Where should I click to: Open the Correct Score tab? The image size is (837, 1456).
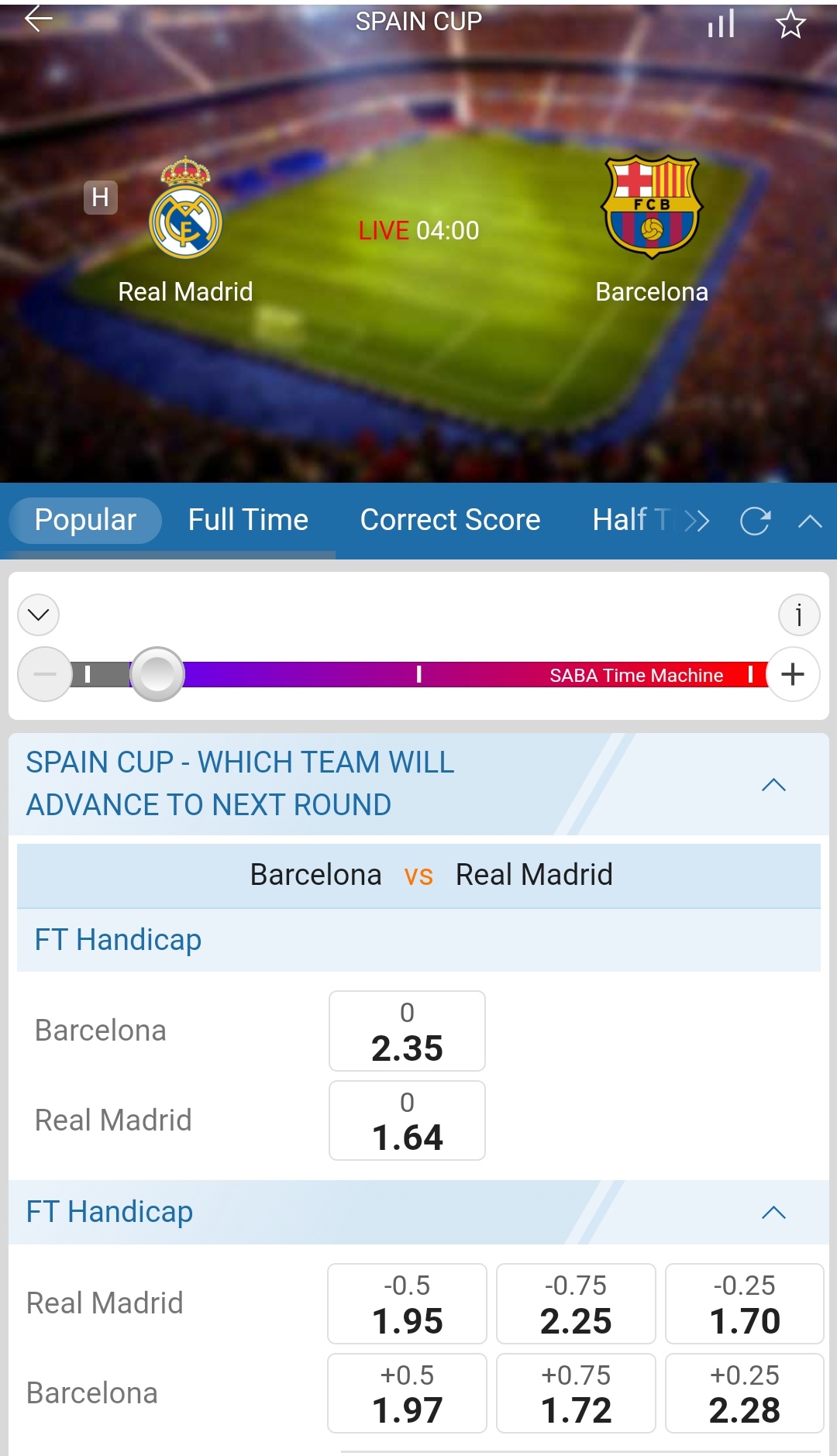pyautogui.click(x=450, y=520)
